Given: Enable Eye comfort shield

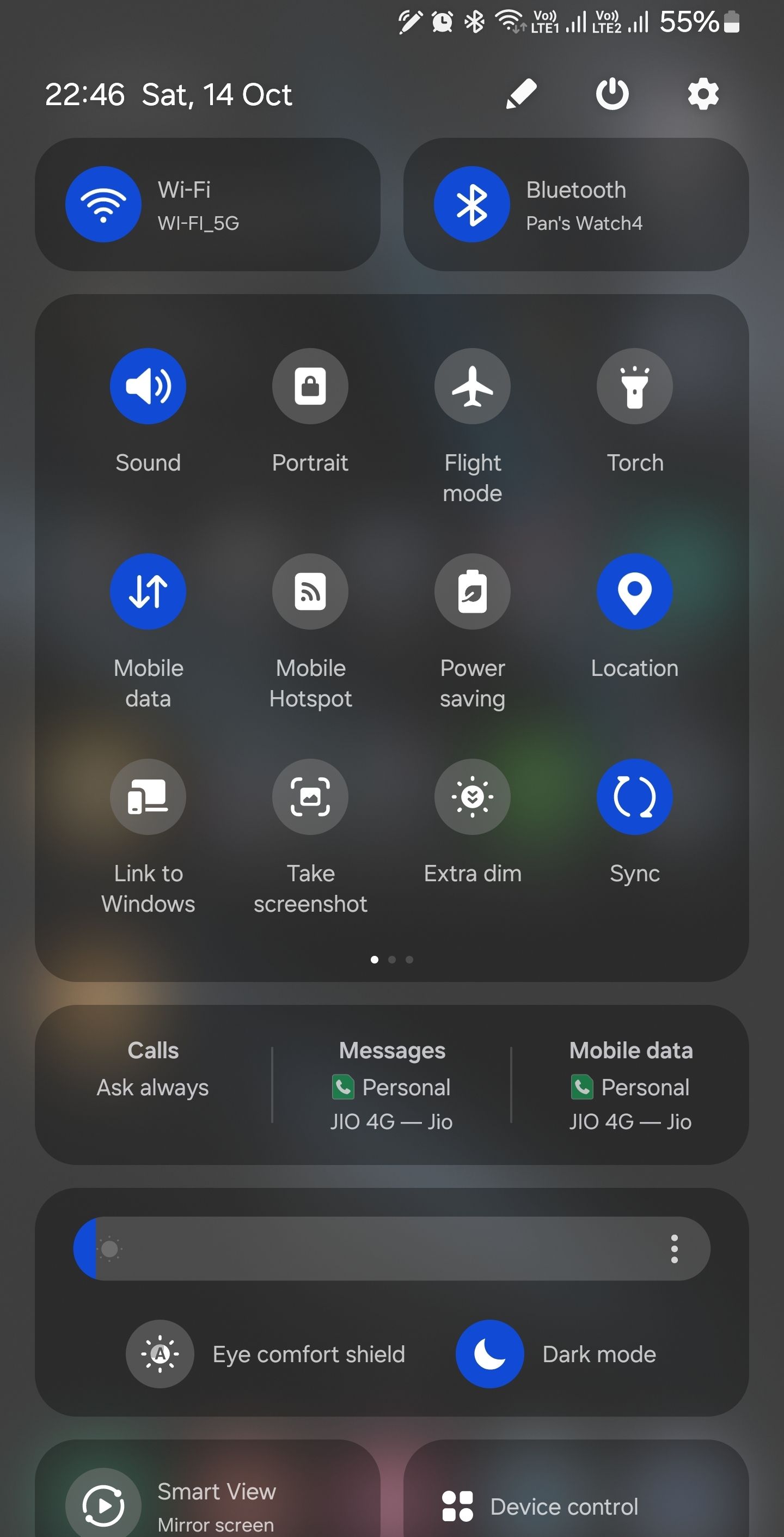Looking at the screenshot, I should 160,1353.
